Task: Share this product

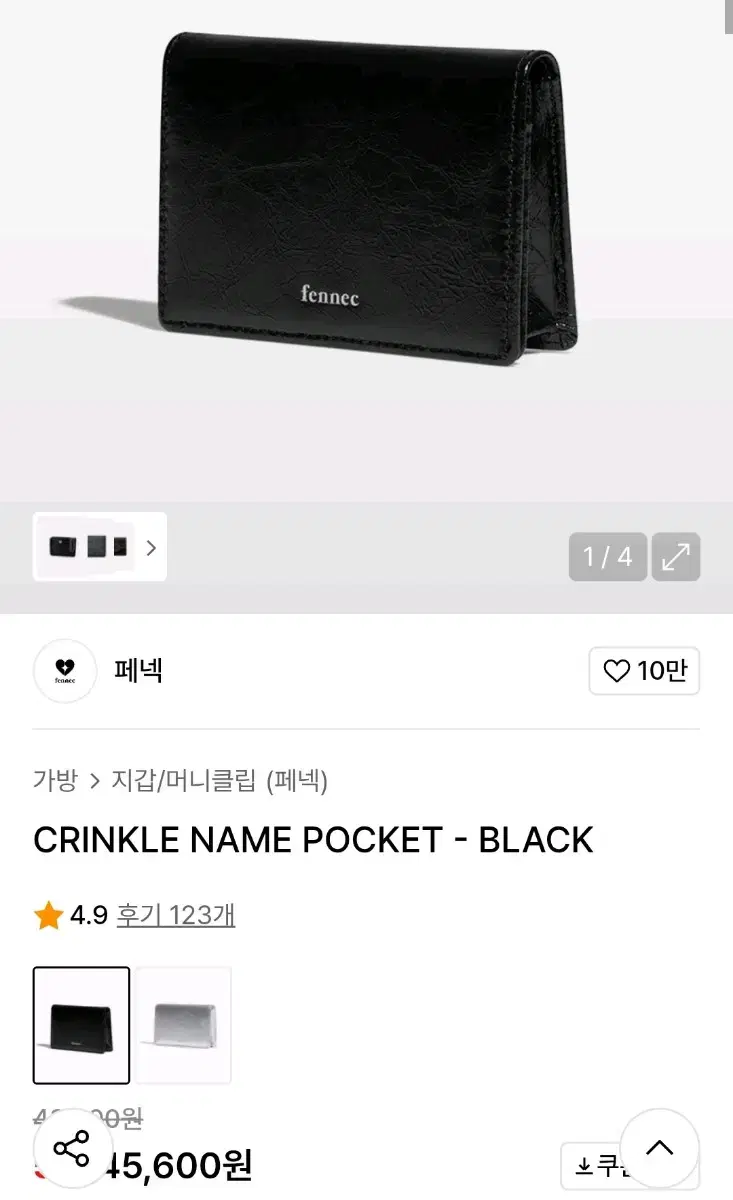Action: click(x=72, y=1148)
